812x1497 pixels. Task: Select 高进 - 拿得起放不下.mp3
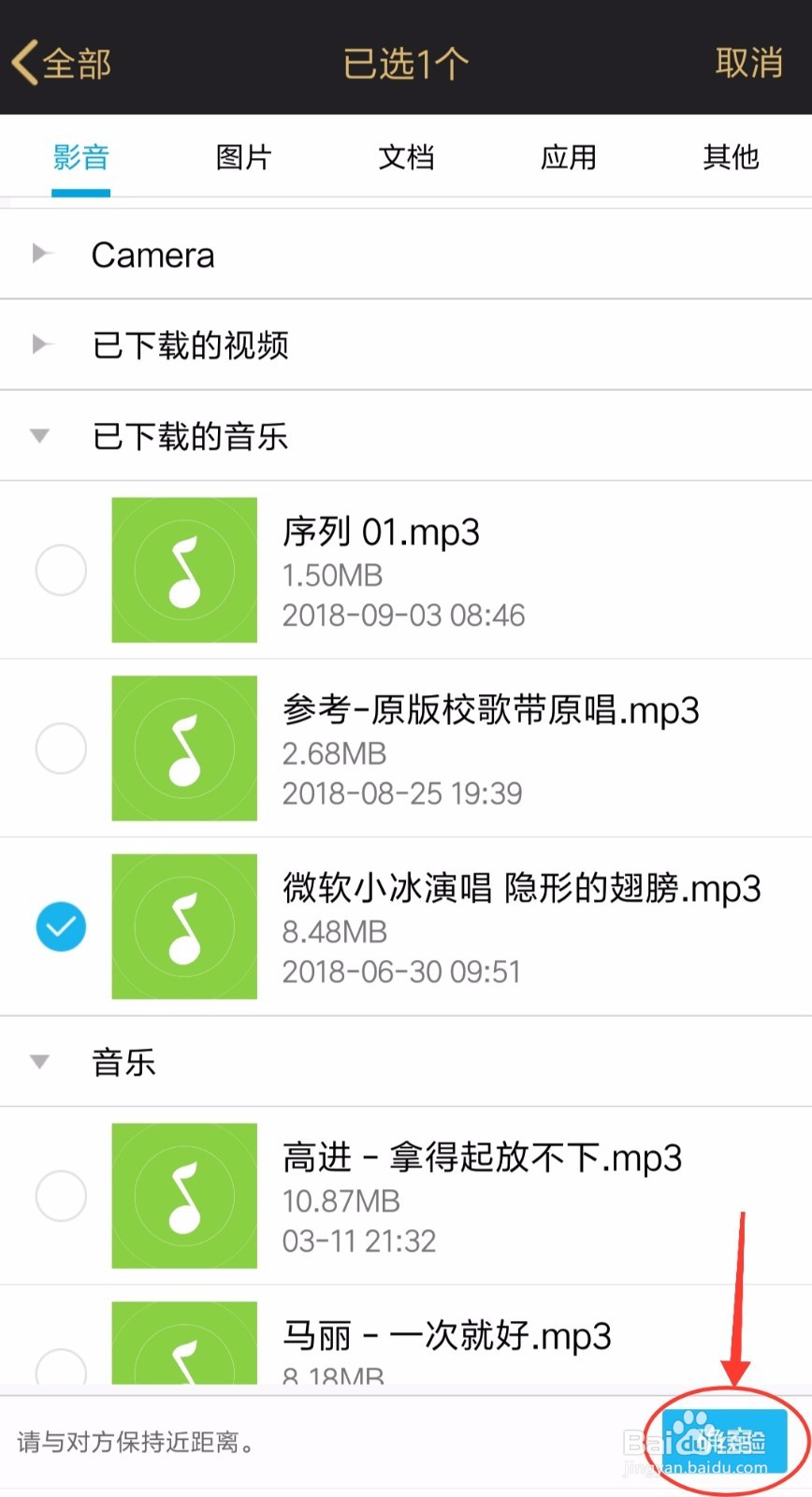(61, 1196)
